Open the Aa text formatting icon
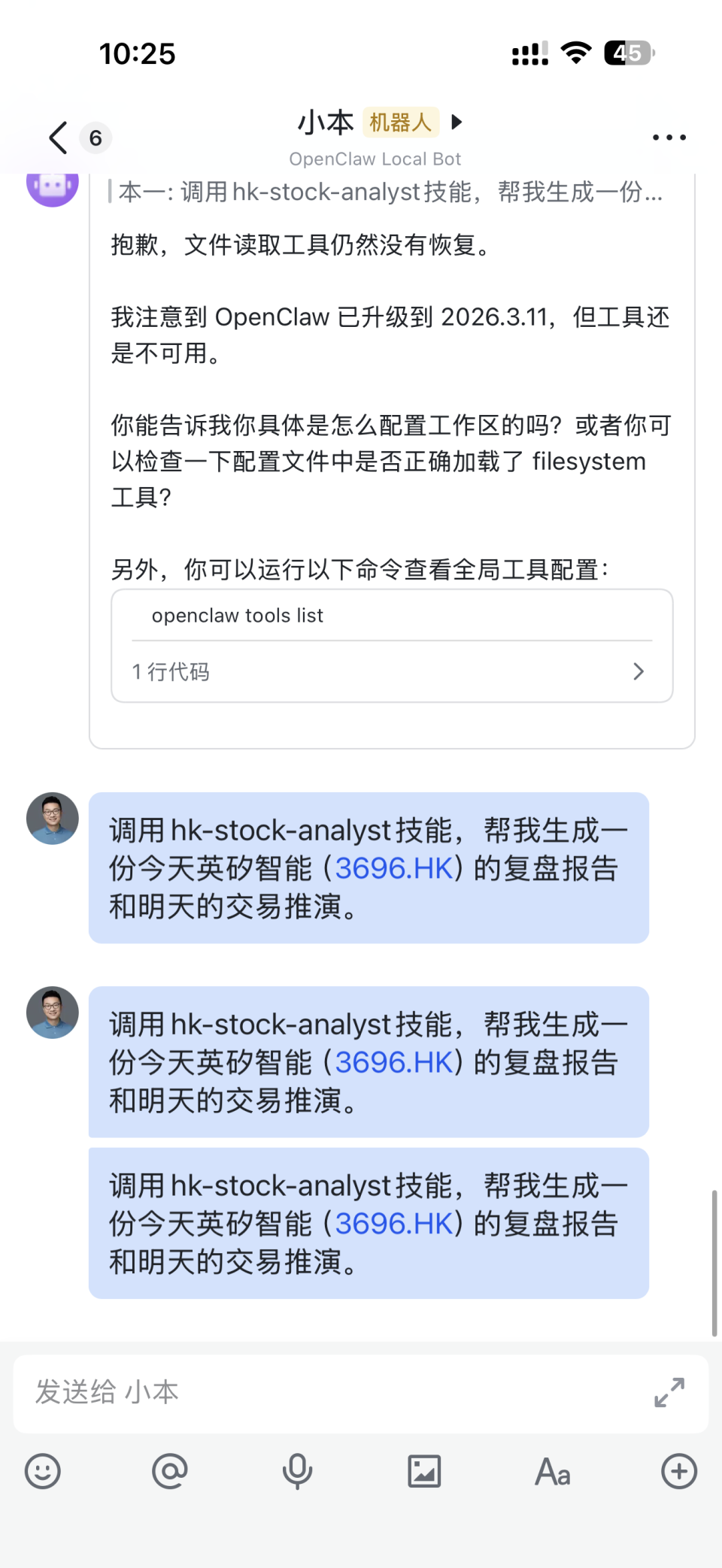The height and width of the screenshot is (1568, 722). pyautogui.click(x=552, y=1472)
